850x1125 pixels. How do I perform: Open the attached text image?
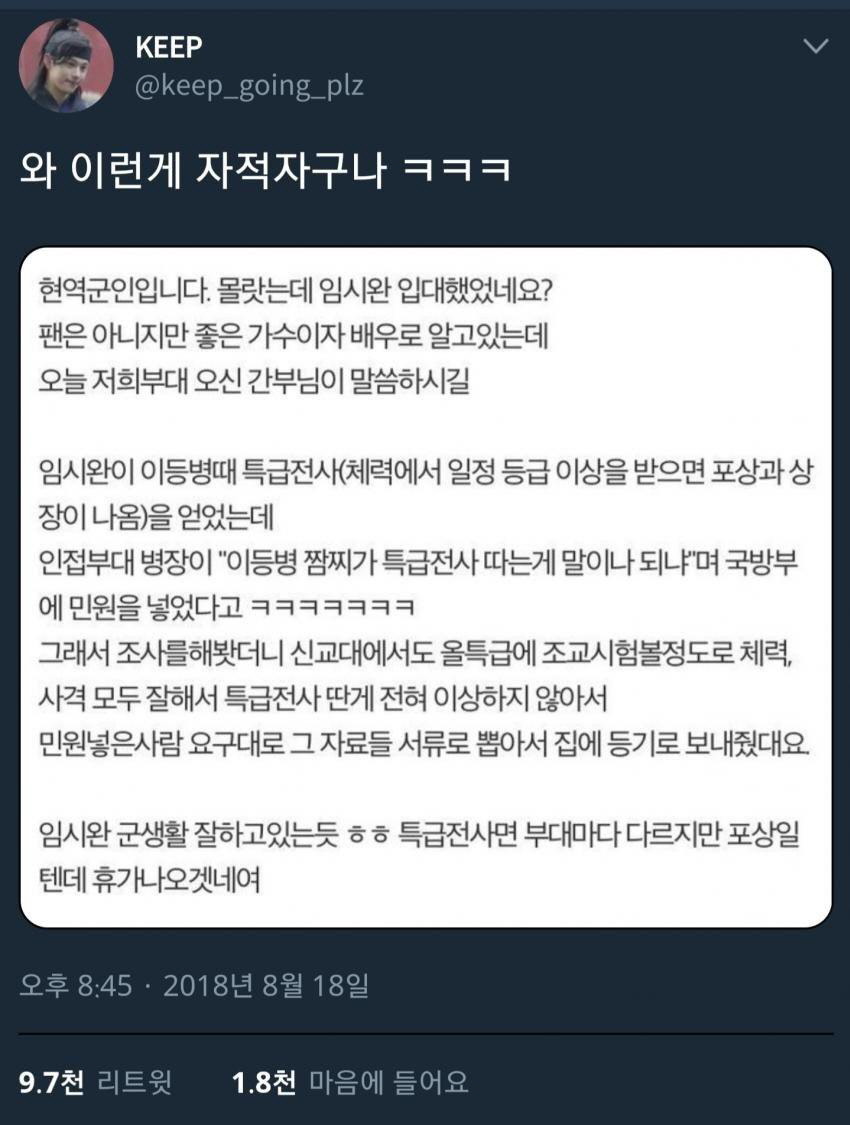pyautogui.click(x=425, y=587)
